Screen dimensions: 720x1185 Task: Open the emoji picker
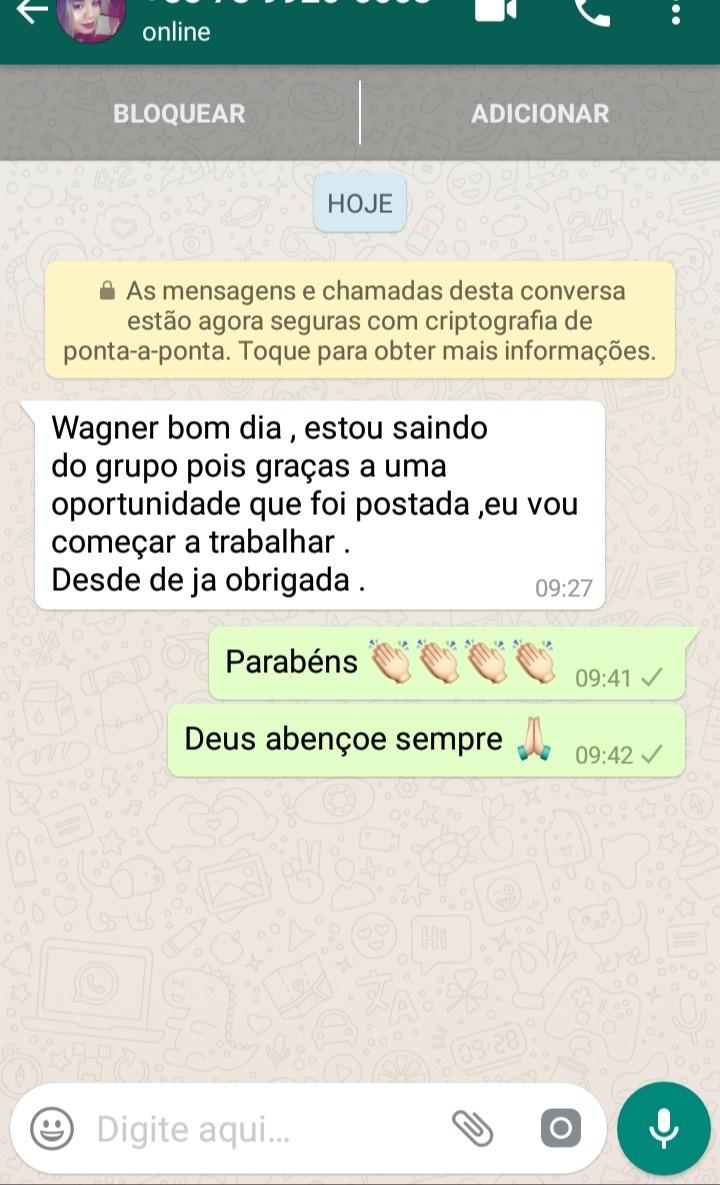[x=52, y=1130]
